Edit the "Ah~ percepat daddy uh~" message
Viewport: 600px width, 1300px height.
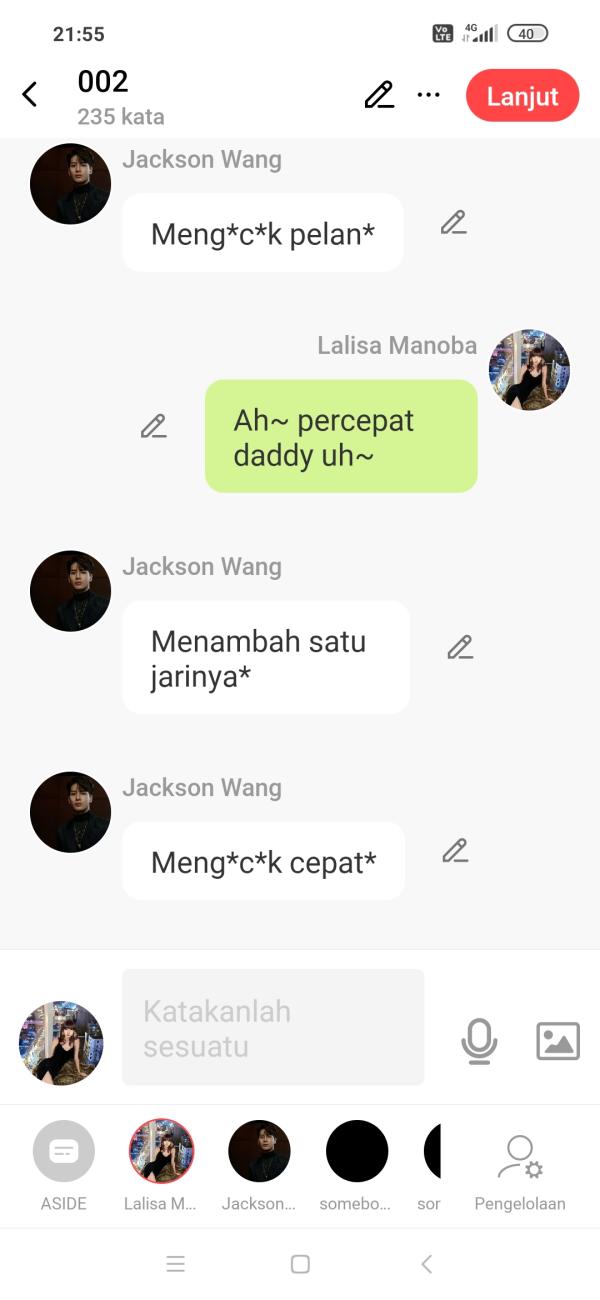(153, 426)
